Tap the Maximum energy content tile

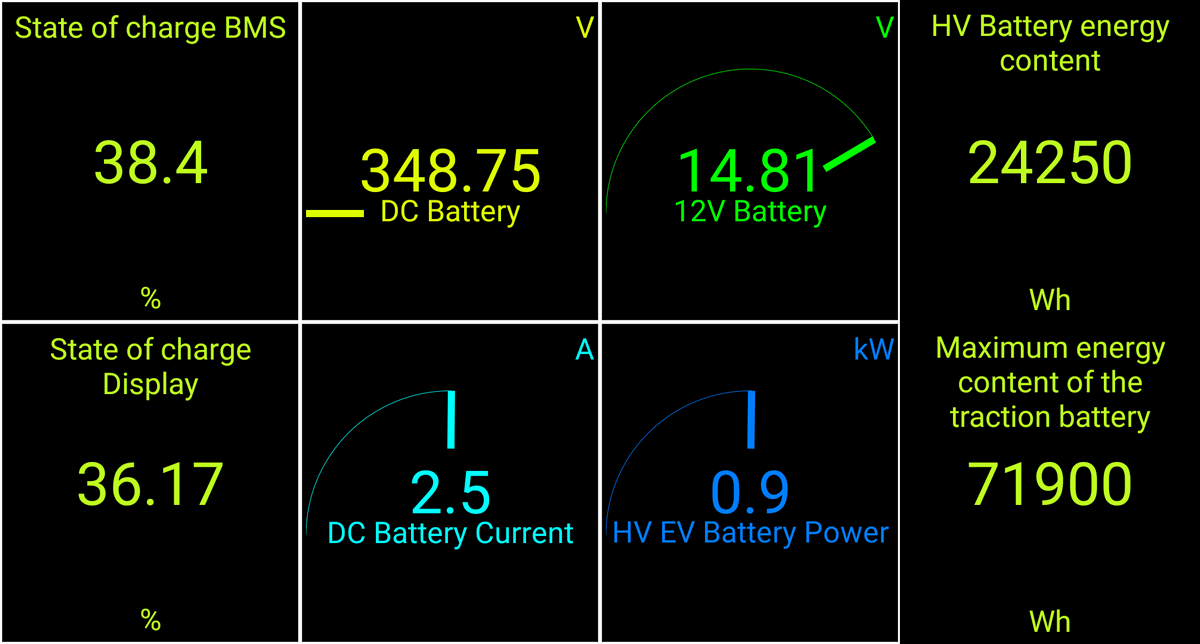(x=1050, y=482)
